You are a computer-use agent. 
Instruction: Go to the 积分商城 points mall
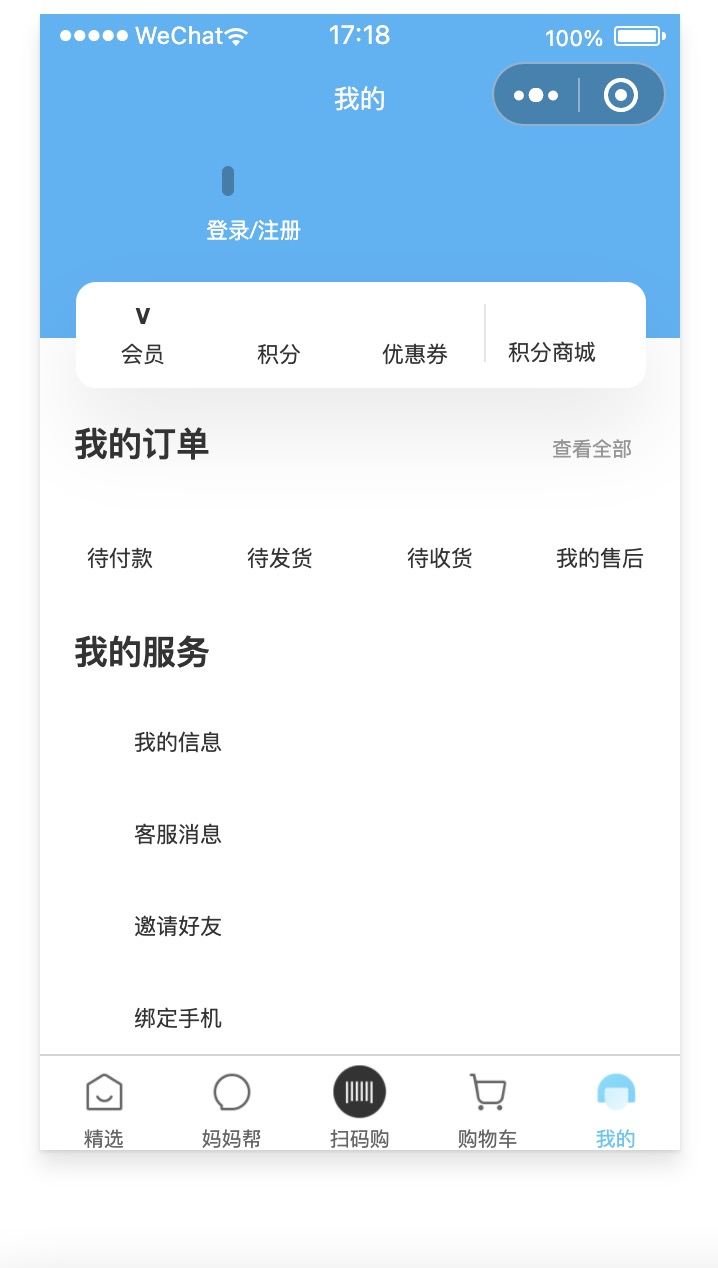tap(552, 352)
